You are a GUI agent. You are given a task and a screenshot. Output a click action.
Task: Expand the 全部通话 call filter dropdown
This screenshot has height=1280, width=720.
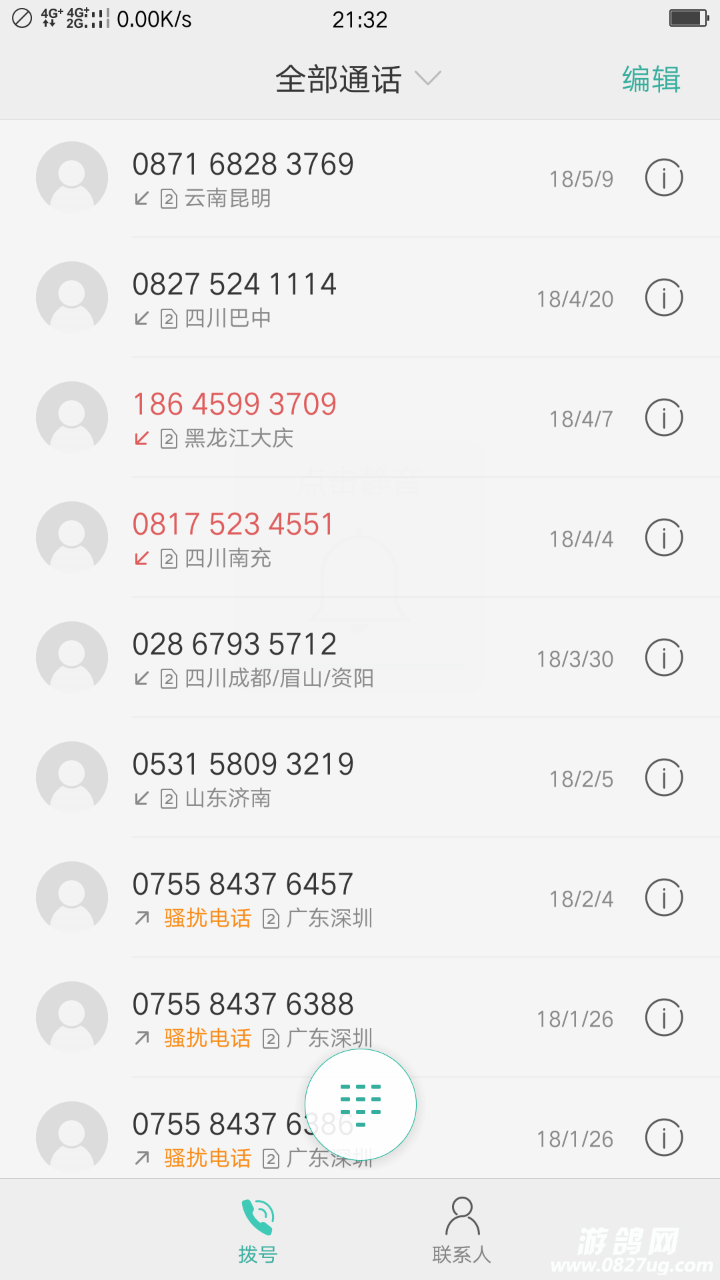tap(358, 79)
